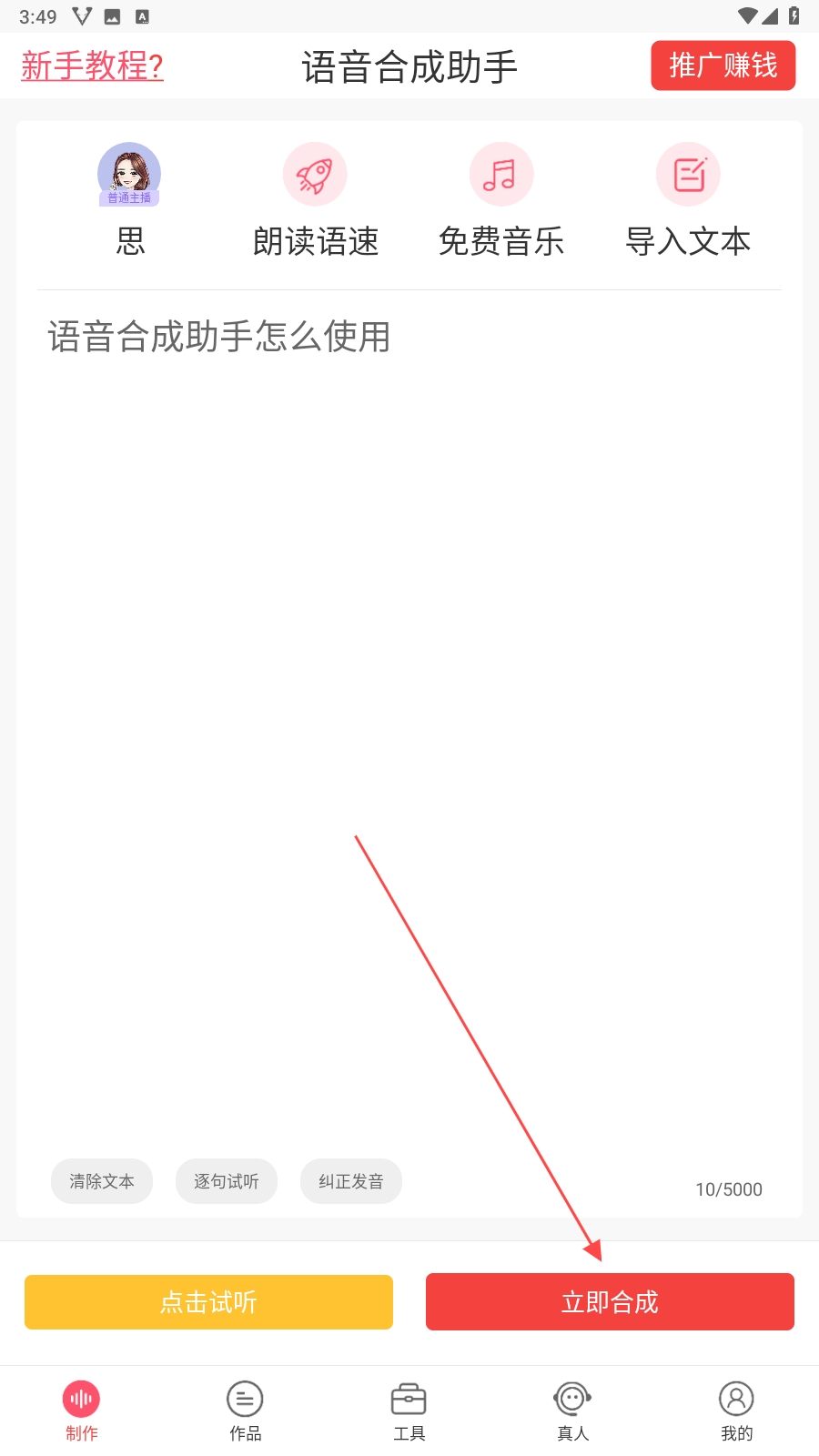Screen dimensions: 819x1456
Task: Focus the text input area
Action: coord(409,719)
